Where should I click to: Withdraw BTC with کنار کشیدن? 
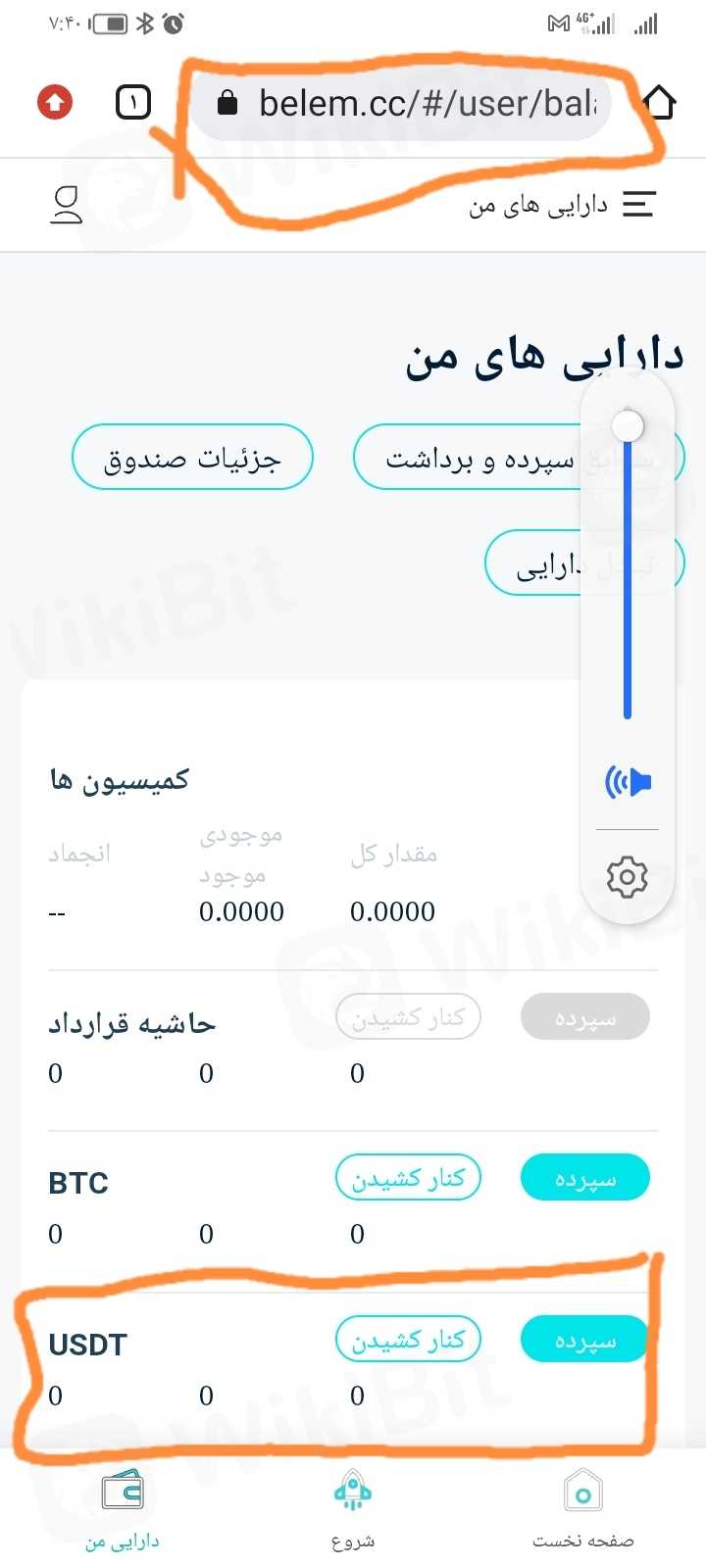[x=408, y=1178]
